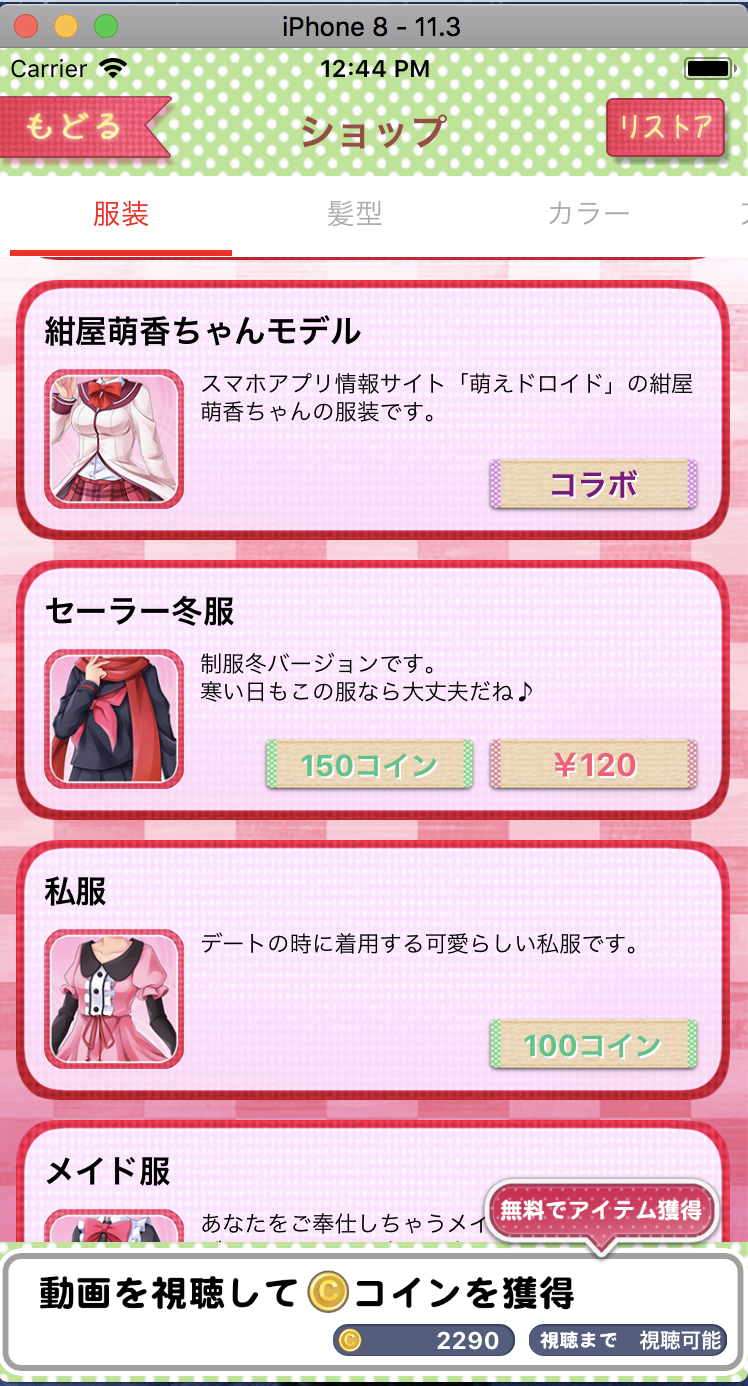The image size is (748, 1386).
Task: Purchase セーラー冬服 for ¥120
Action: 593,765
